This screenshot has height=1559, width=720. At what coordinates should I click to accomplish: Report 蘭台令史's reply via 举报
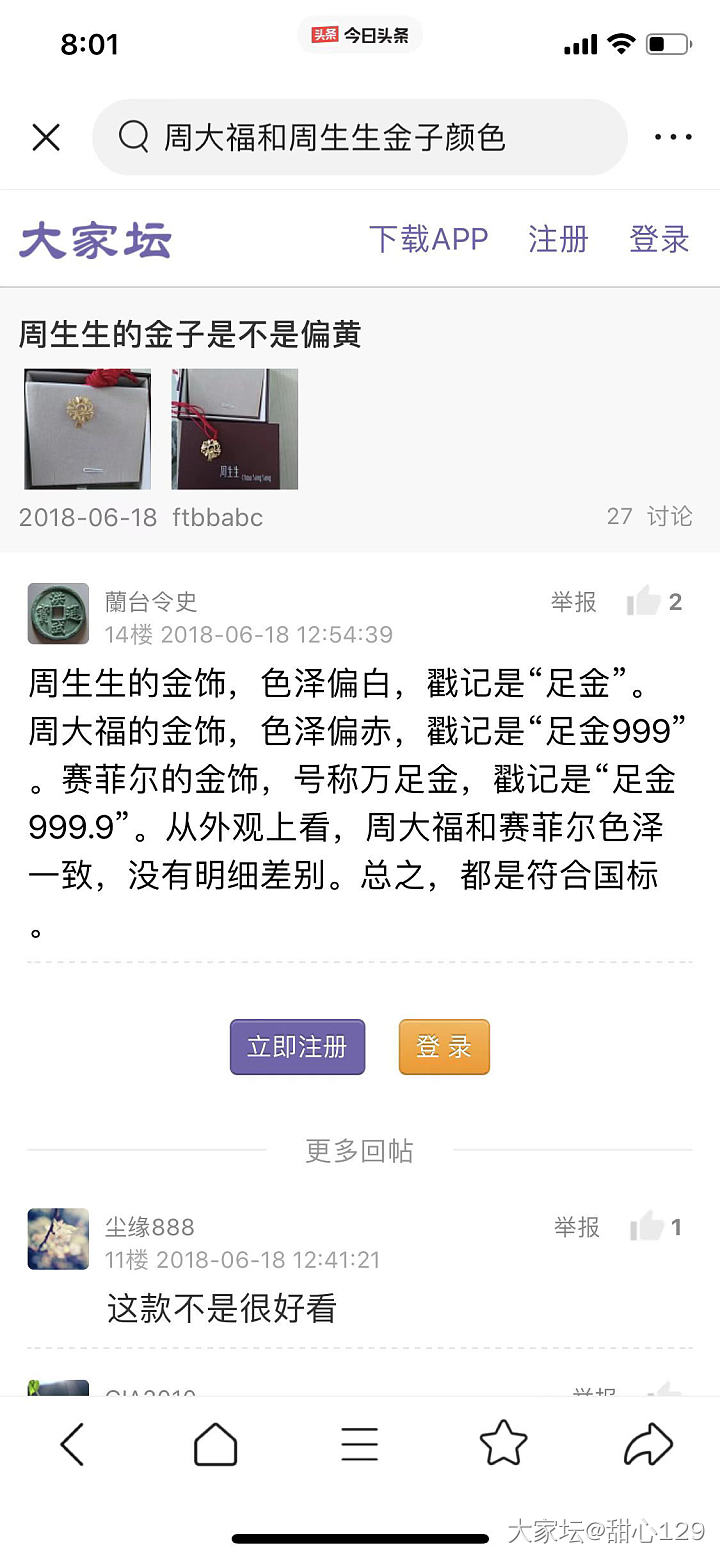[x=573, y=602]
